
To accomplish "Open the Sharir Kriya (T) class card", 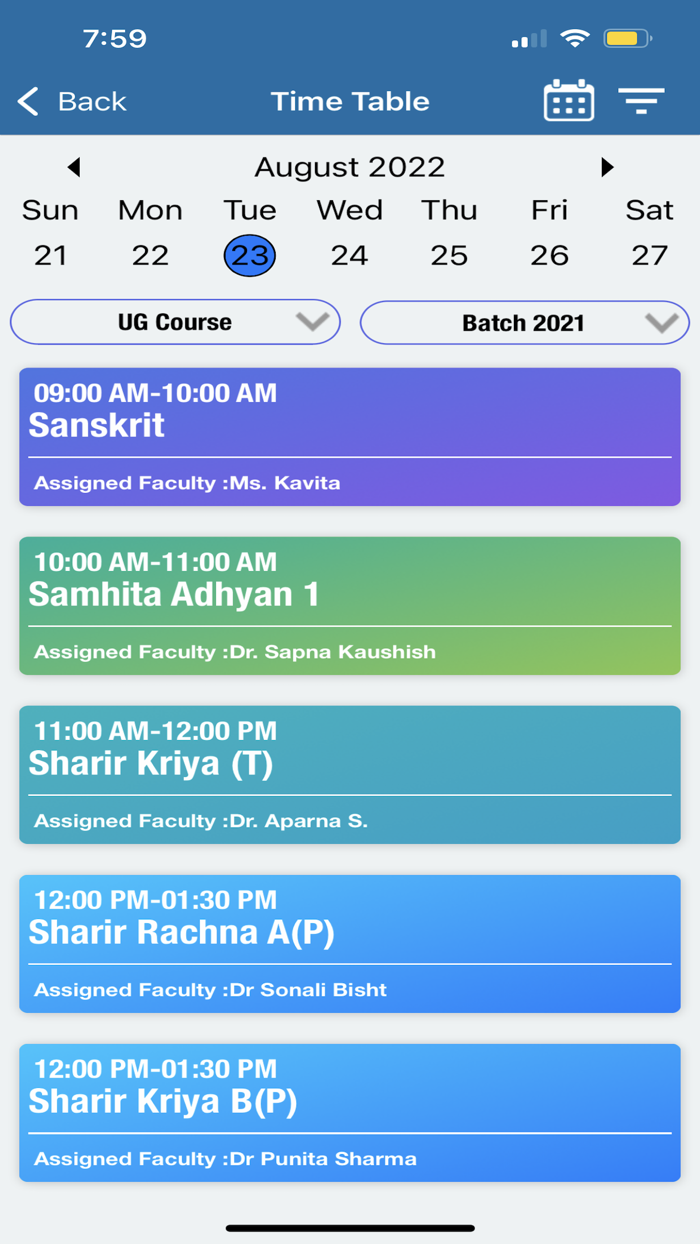I will (x=350, y=775).
